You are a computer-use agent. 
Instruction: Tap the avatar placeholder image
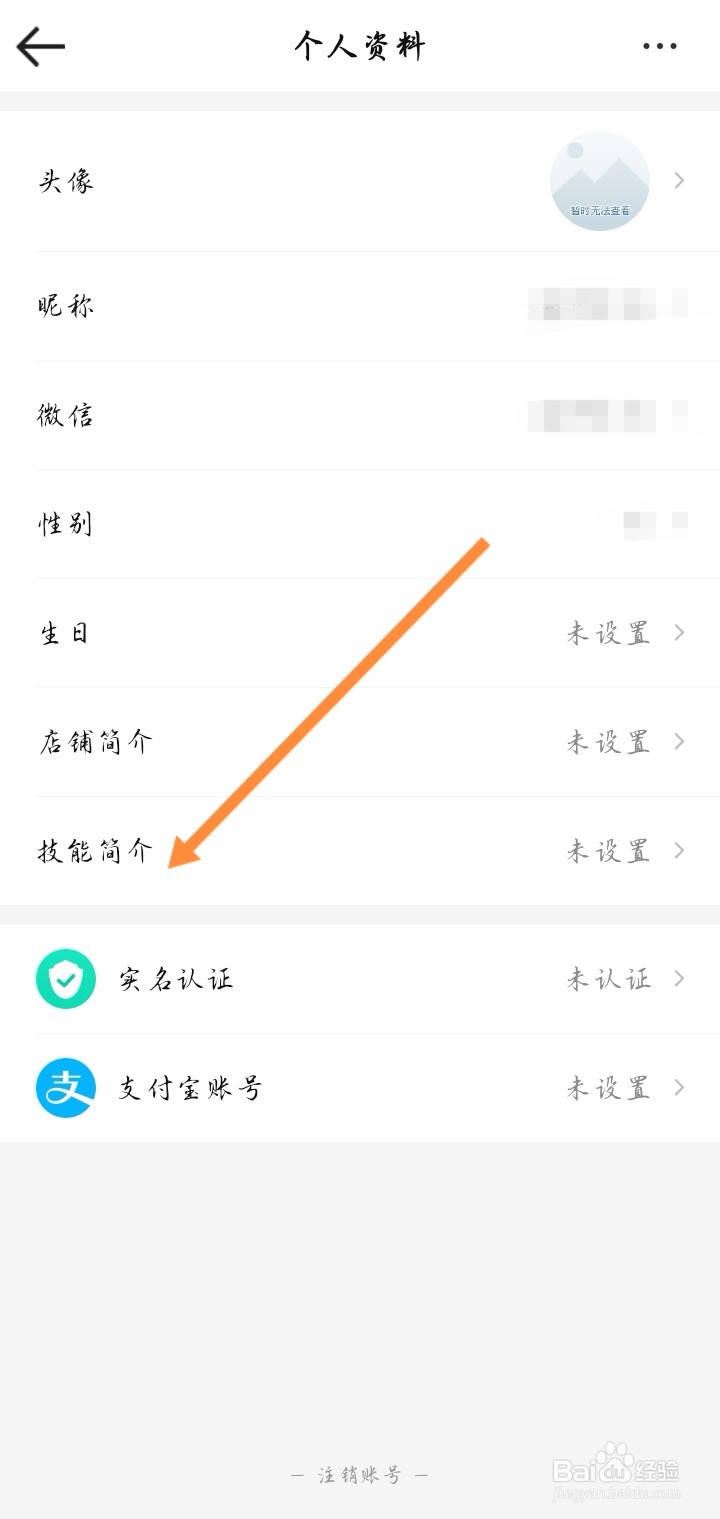coord(599,181)
